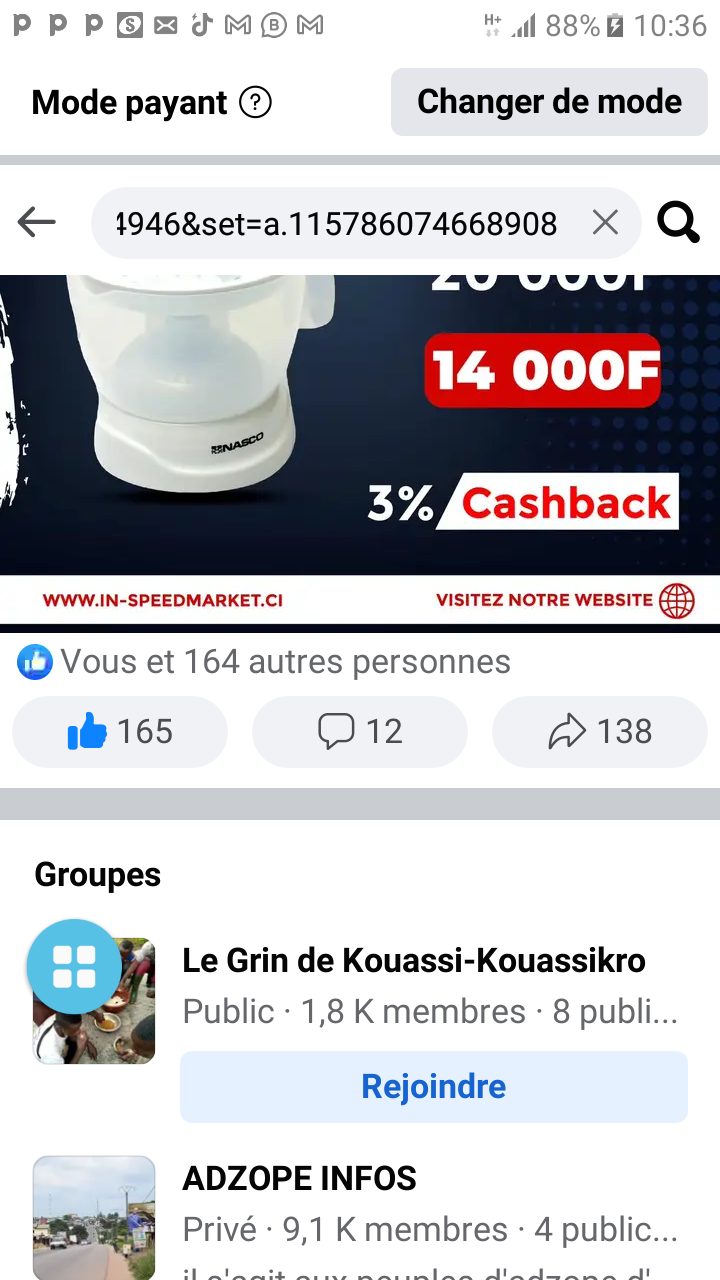Image resolution: width=720 pixels, height=1280 pixels.
Task: Like the post with 165 likes
Action: tap(120, 732)
